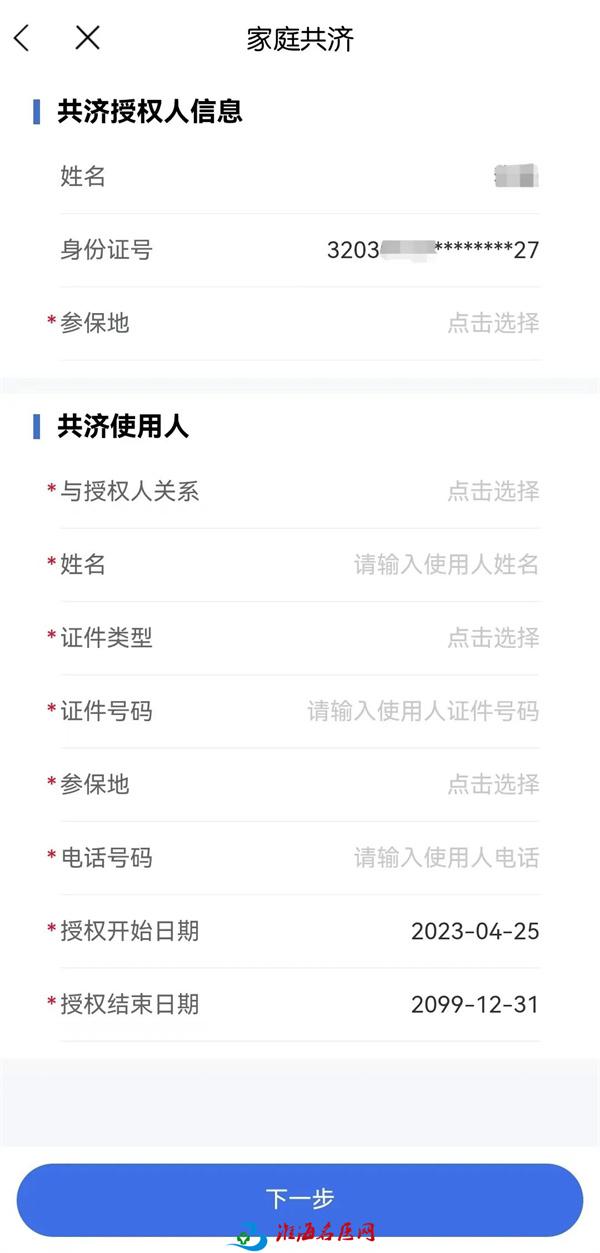
Task: Go back using the top-left arrow
Action: pyautogui.click(x=21, y=39)
